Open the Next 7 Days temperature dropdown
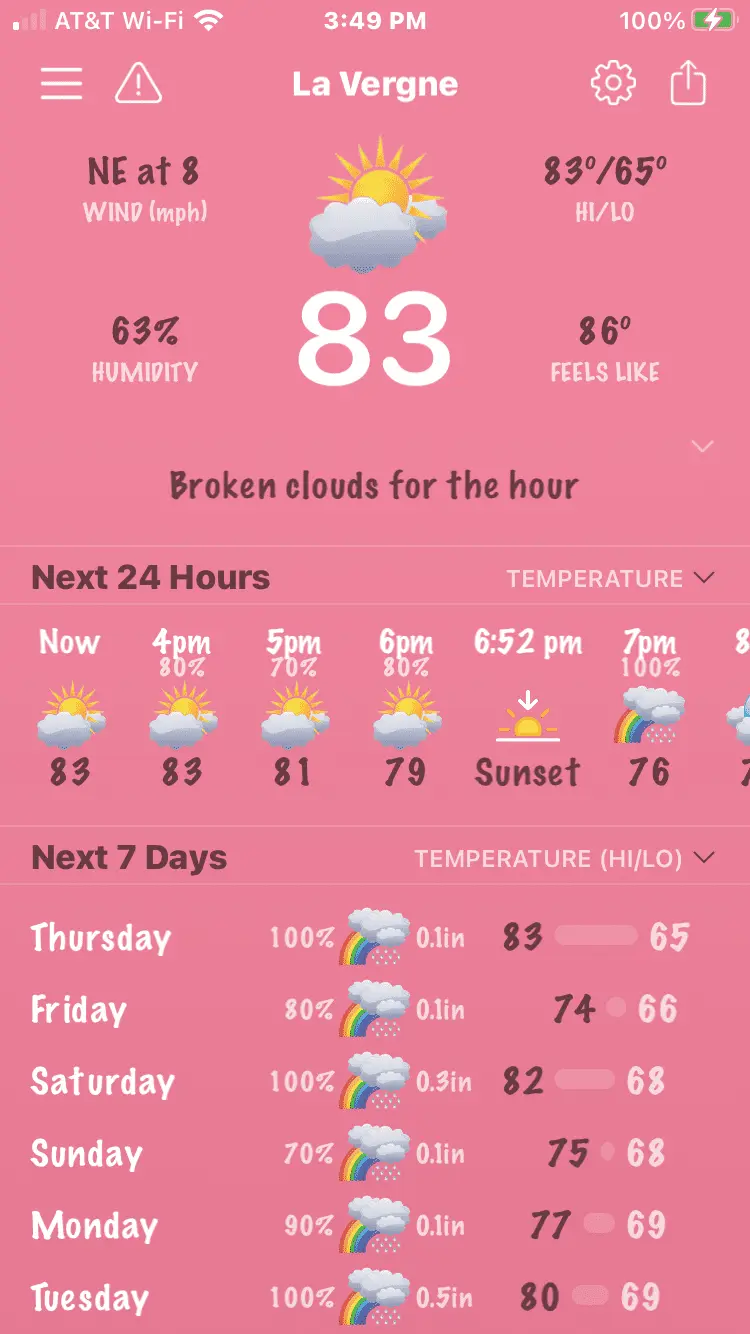This screenshot has width=750, height=1334. [x=565, y=858]
